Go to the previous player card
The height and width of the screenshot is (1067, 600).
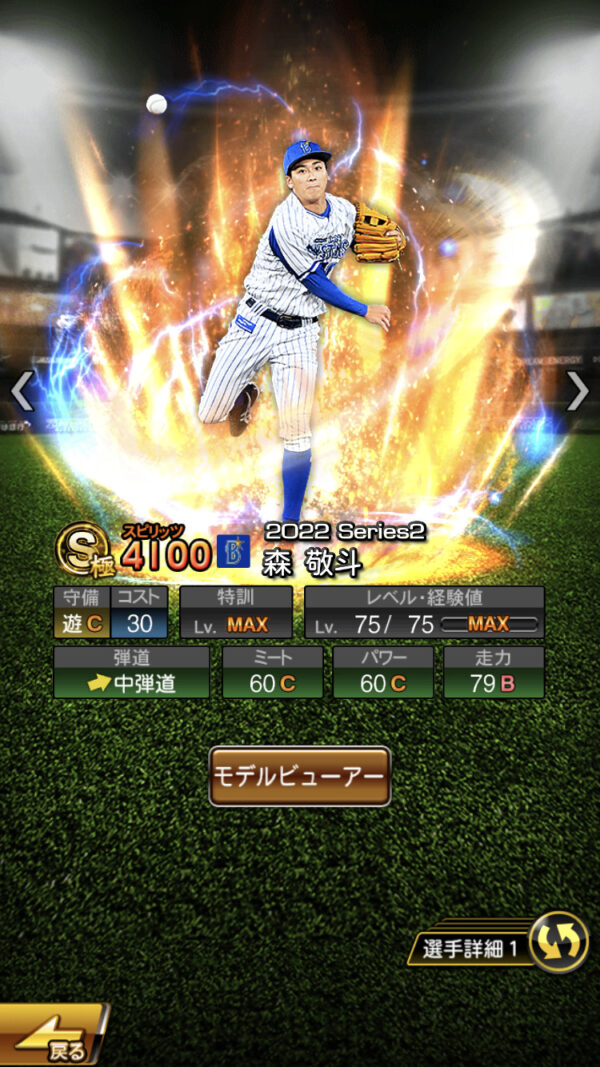tap(22, 391)
